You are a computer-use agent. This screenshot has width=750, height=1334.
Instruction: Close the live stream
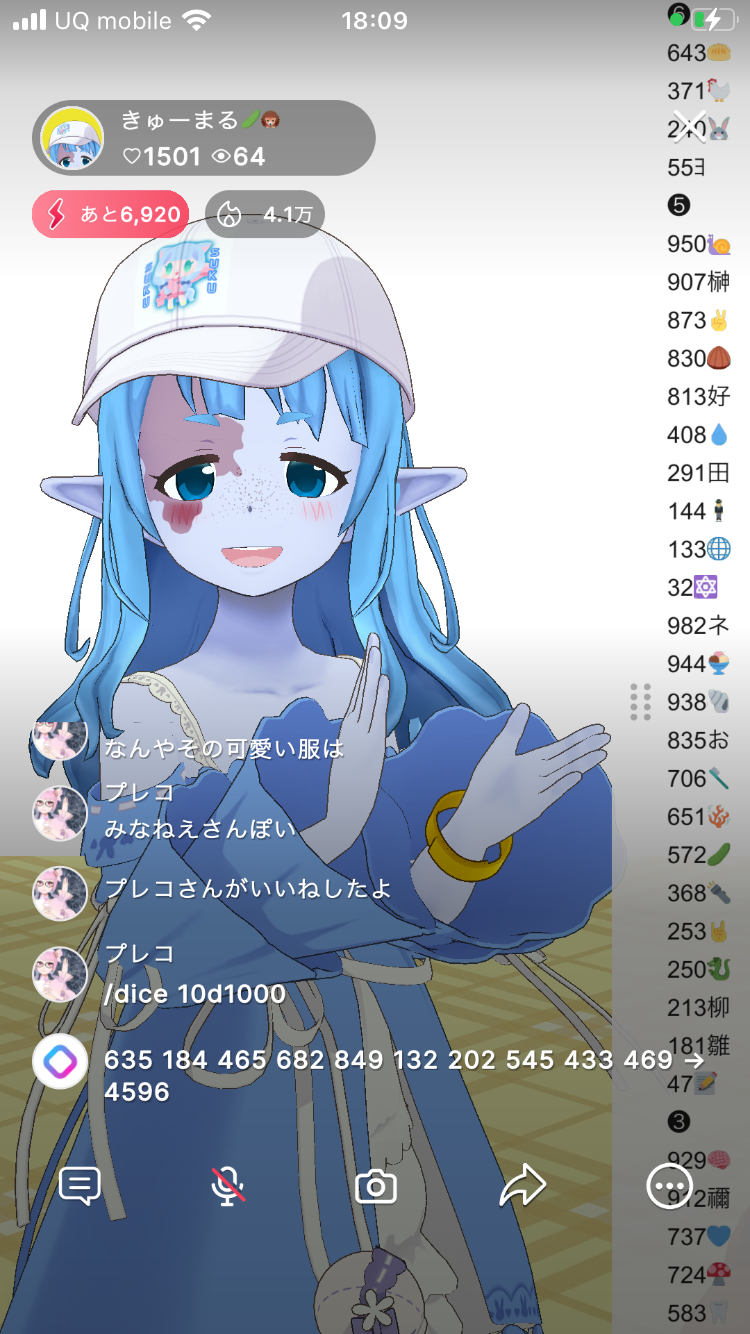(x=689, y=125)
